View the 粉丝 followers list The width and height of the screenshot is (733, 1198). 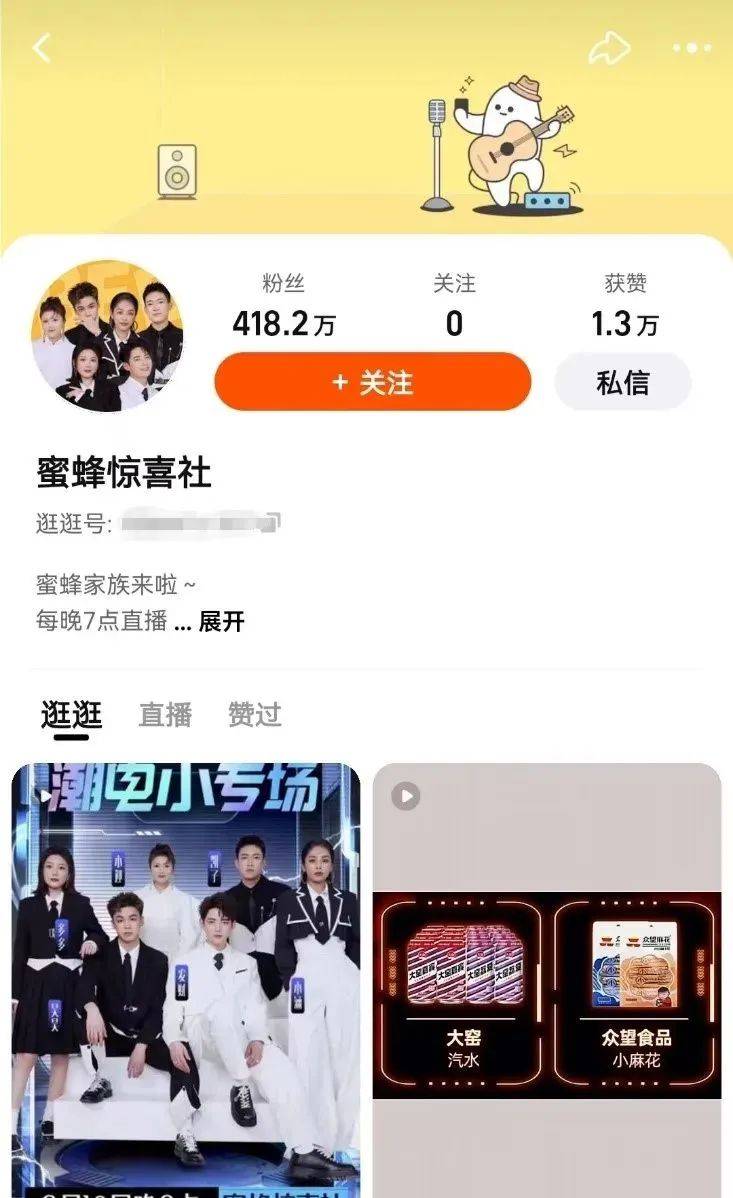pyautogui.click(x=284, y=306)
